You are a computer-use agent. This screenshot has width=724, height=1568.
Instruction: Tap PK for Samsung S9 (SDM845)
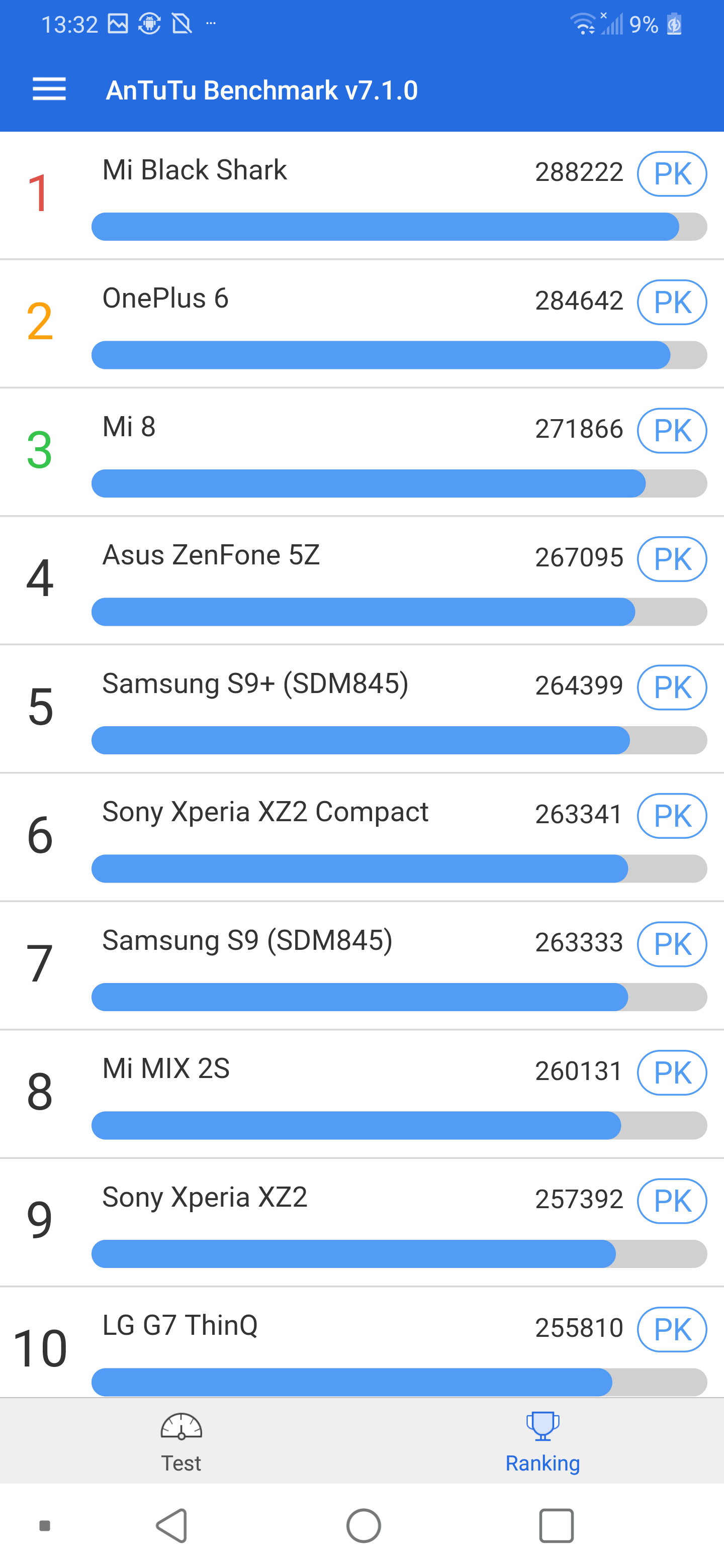[672, 945]
